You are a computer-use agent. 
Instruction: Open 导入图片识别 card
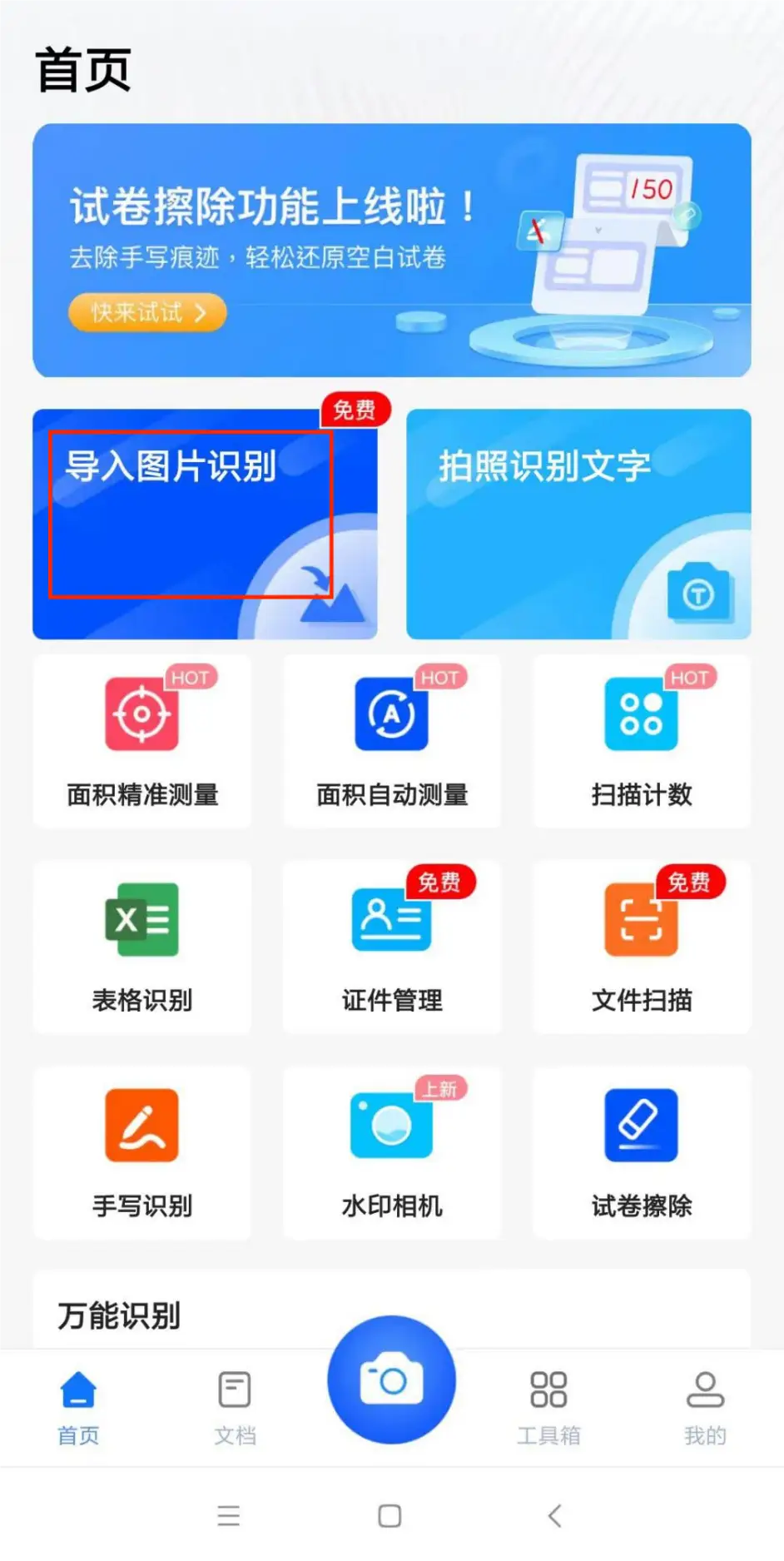click(x=204, y=523)
